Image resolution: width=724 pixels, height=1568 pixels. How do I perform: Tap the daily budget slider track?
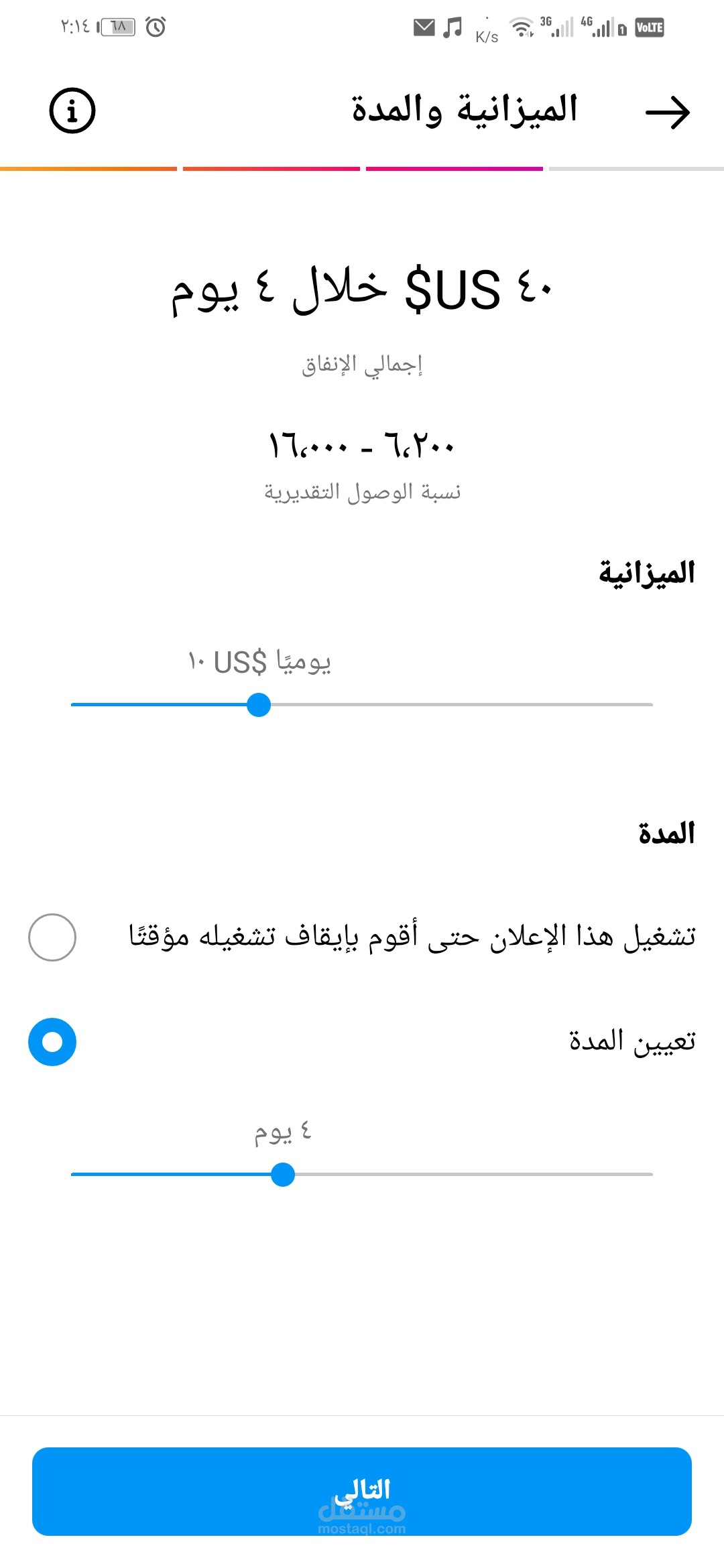pos(456,705)
